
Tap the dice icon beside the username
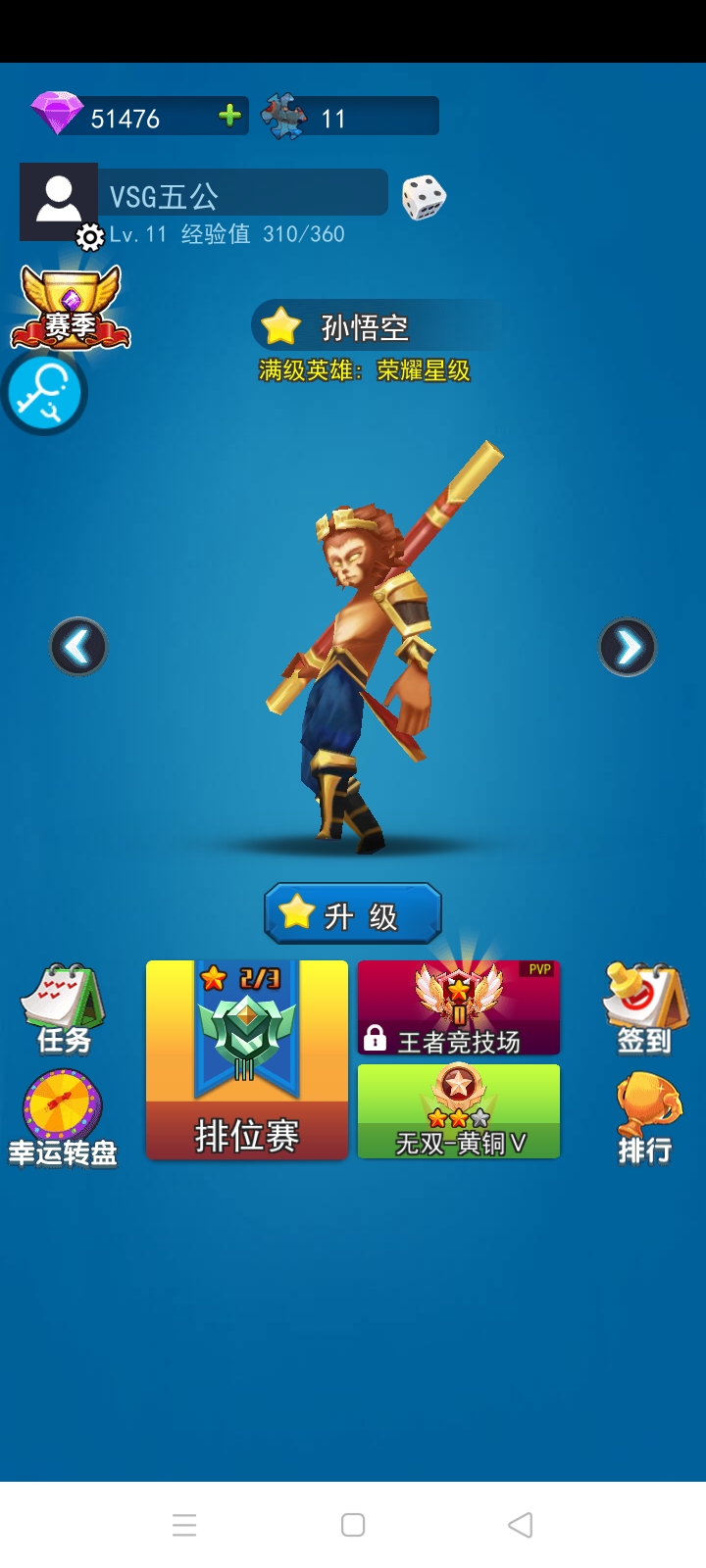click(x=424, y=197)
